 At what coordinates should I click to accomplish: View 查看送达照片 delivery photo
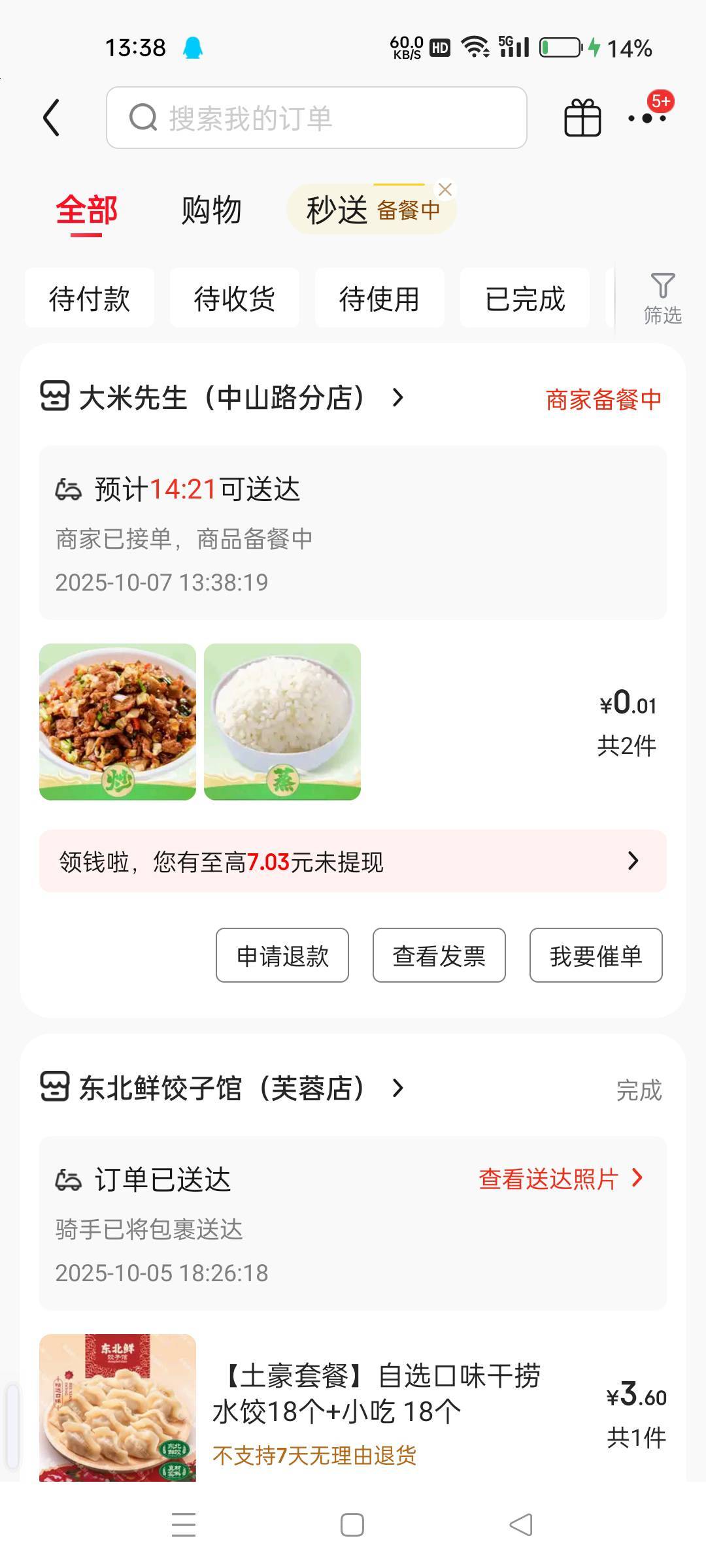[x=561, y=1179]
